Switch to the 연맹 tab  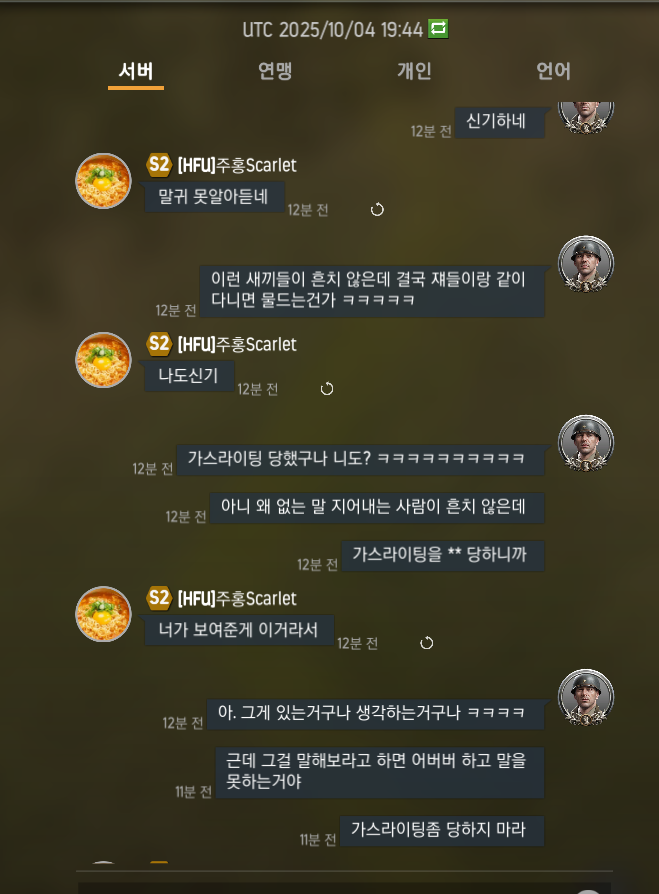[275, 71]
